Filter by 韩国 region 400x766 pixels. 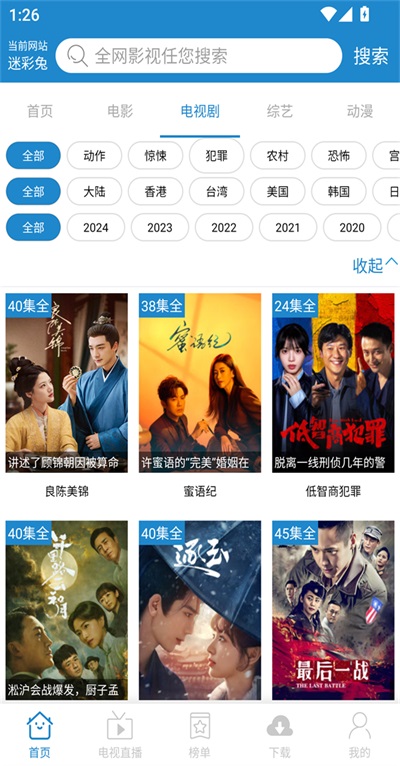pos(338,192)
